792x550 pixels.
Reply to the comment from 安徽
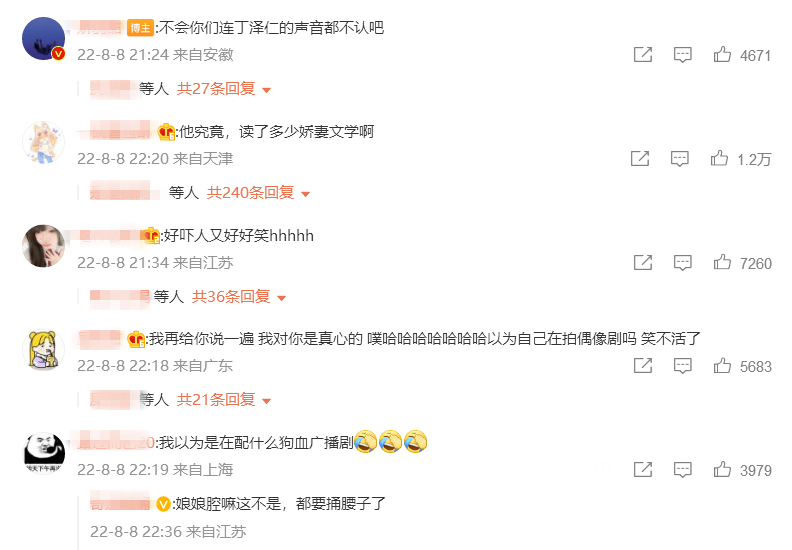682,55
